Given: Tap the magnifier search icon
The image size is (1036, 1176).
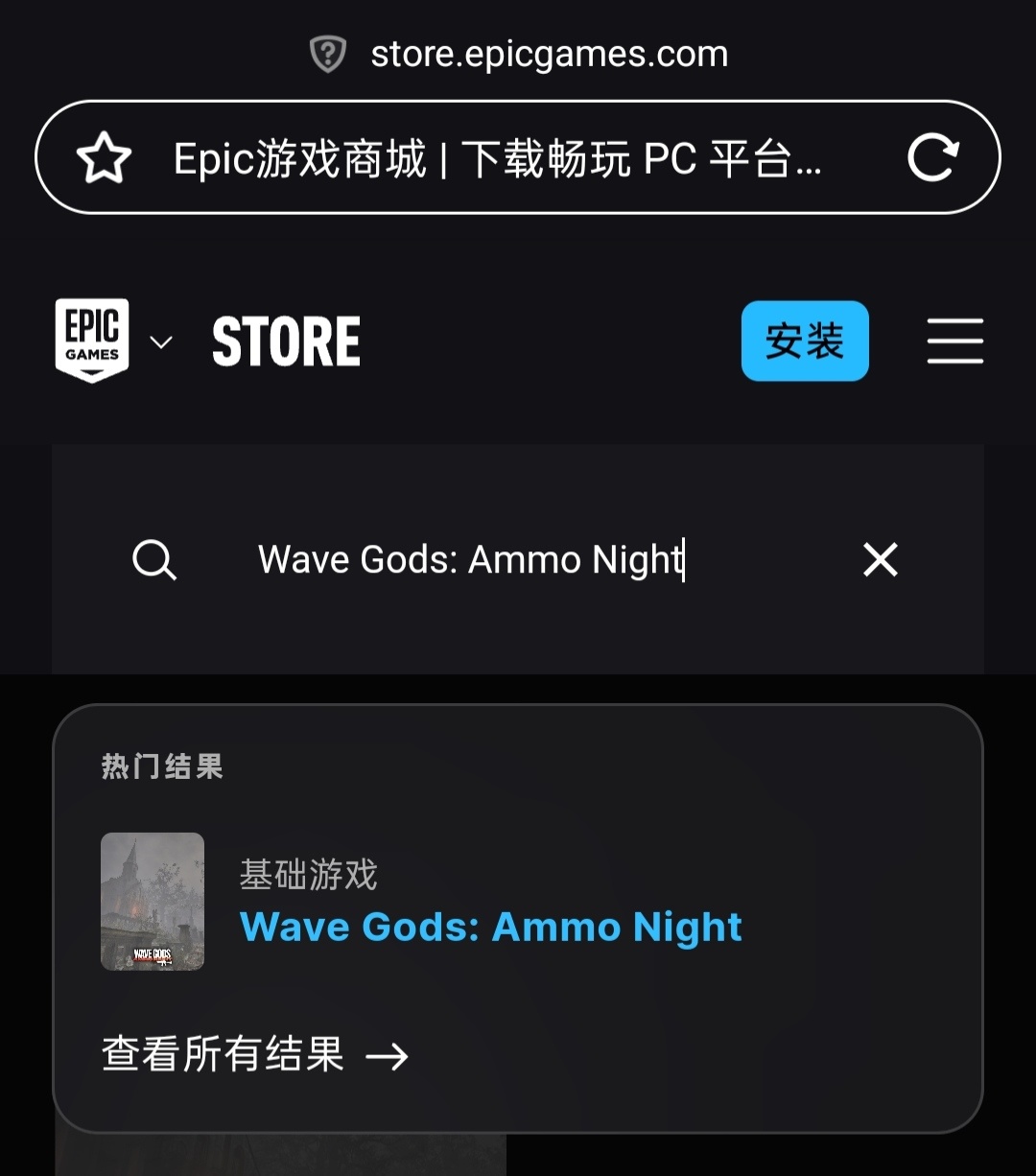Looking at the screenshot, I should coord(154,559).
